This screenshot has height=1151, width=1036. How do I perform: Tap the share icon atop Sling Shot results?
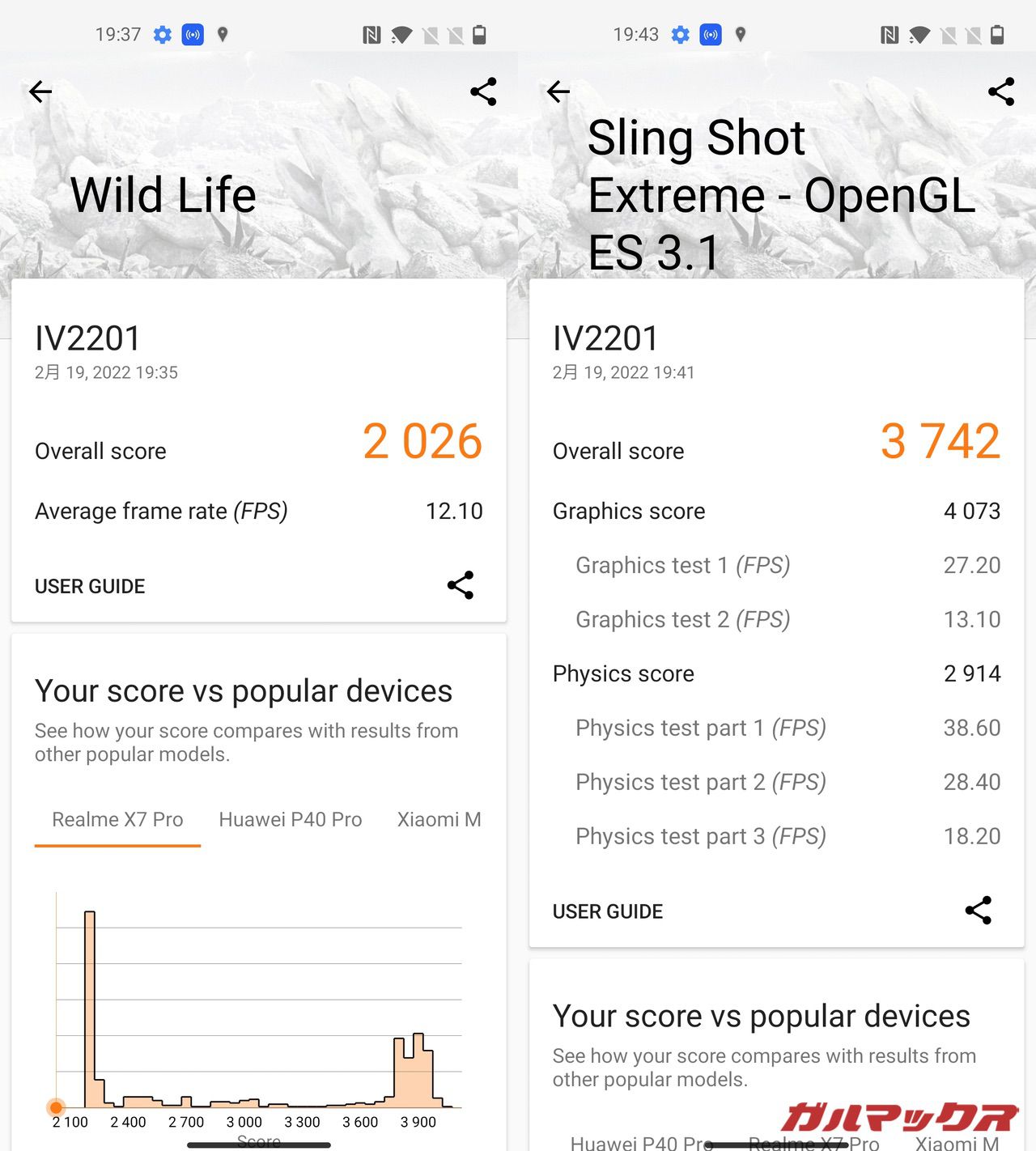tap(1002, 91)
